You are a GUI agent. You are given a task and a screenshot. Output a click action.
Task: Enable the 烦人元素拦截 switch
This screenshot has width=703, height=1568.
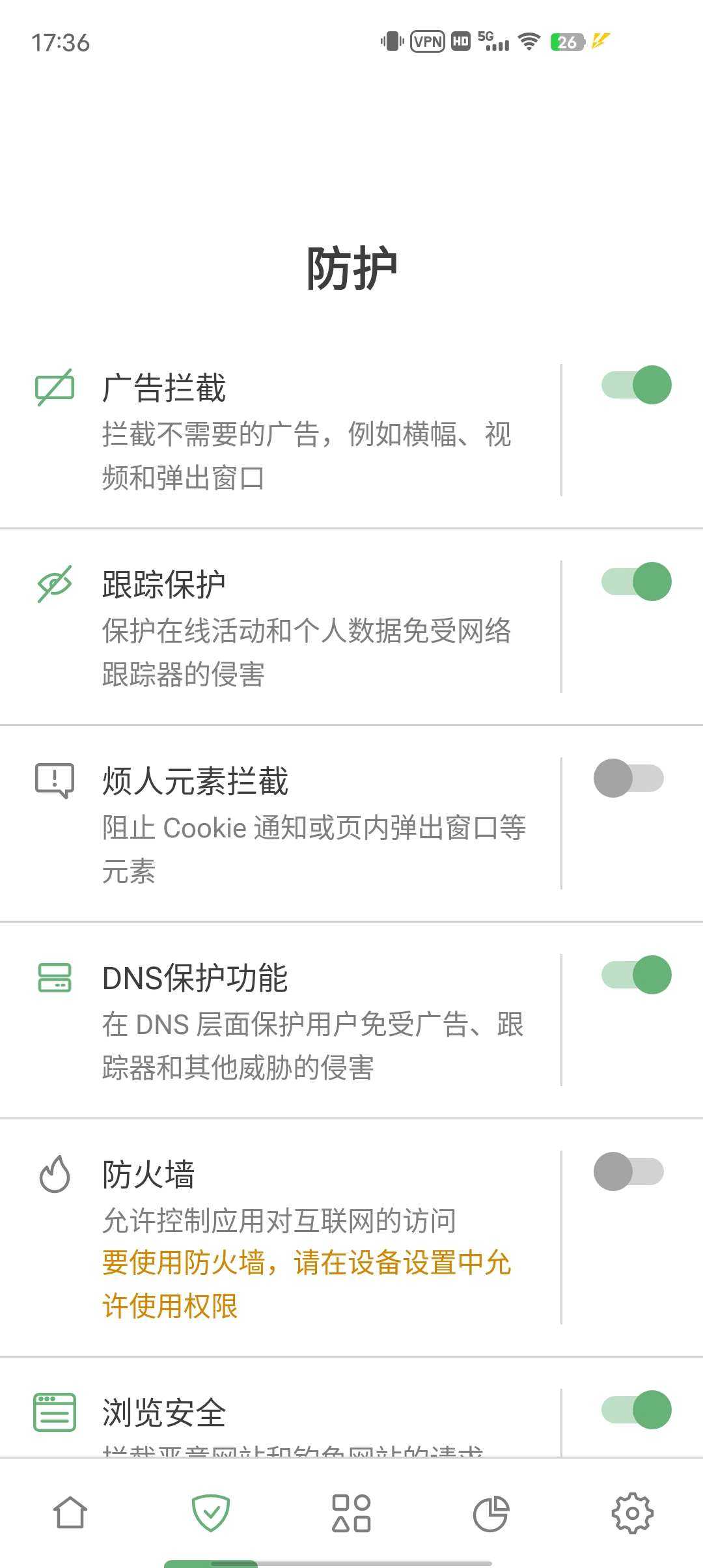[629, 778]
